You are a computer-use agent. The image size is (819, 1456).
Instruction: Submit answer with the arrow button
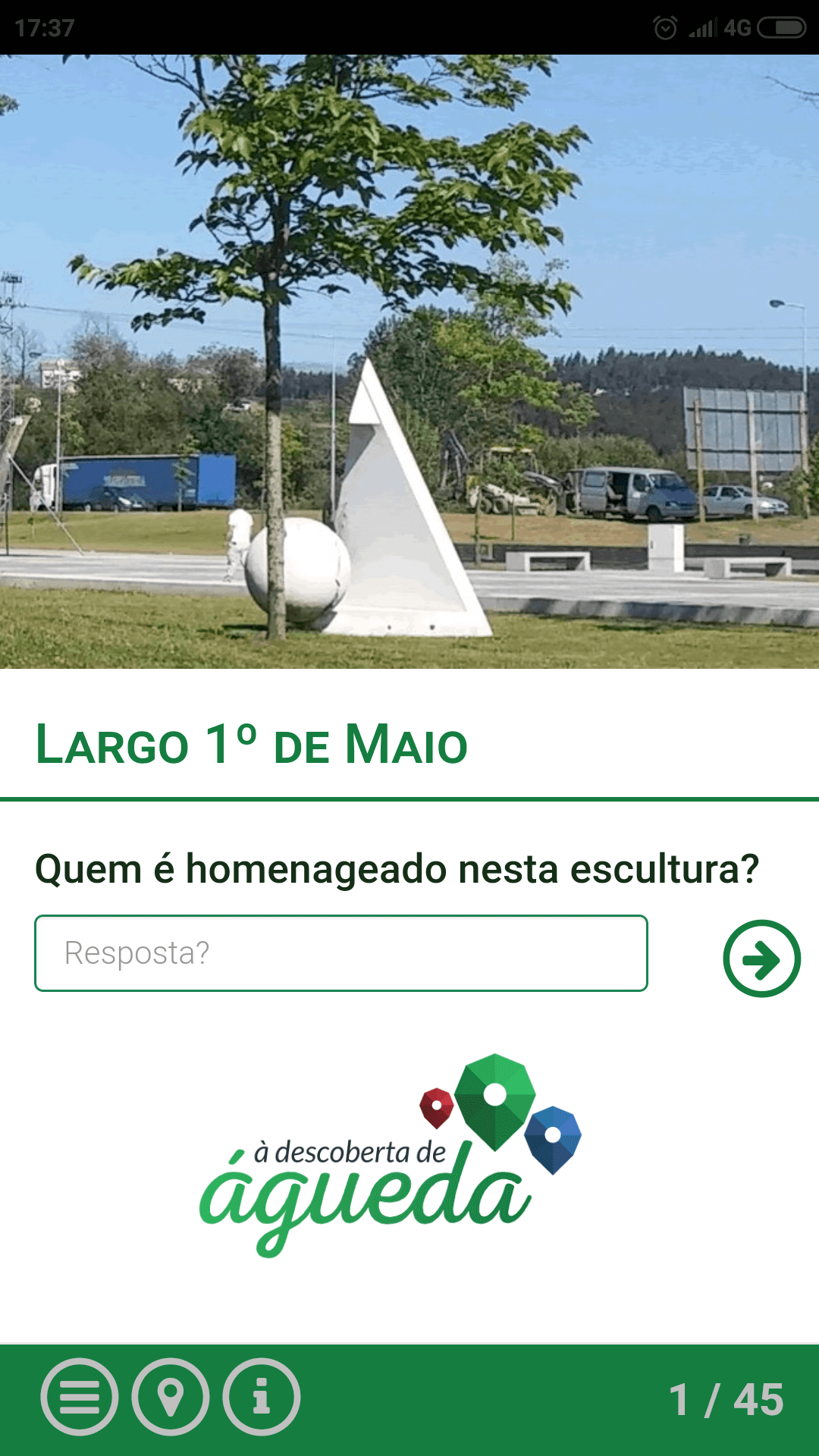(761, 959)
